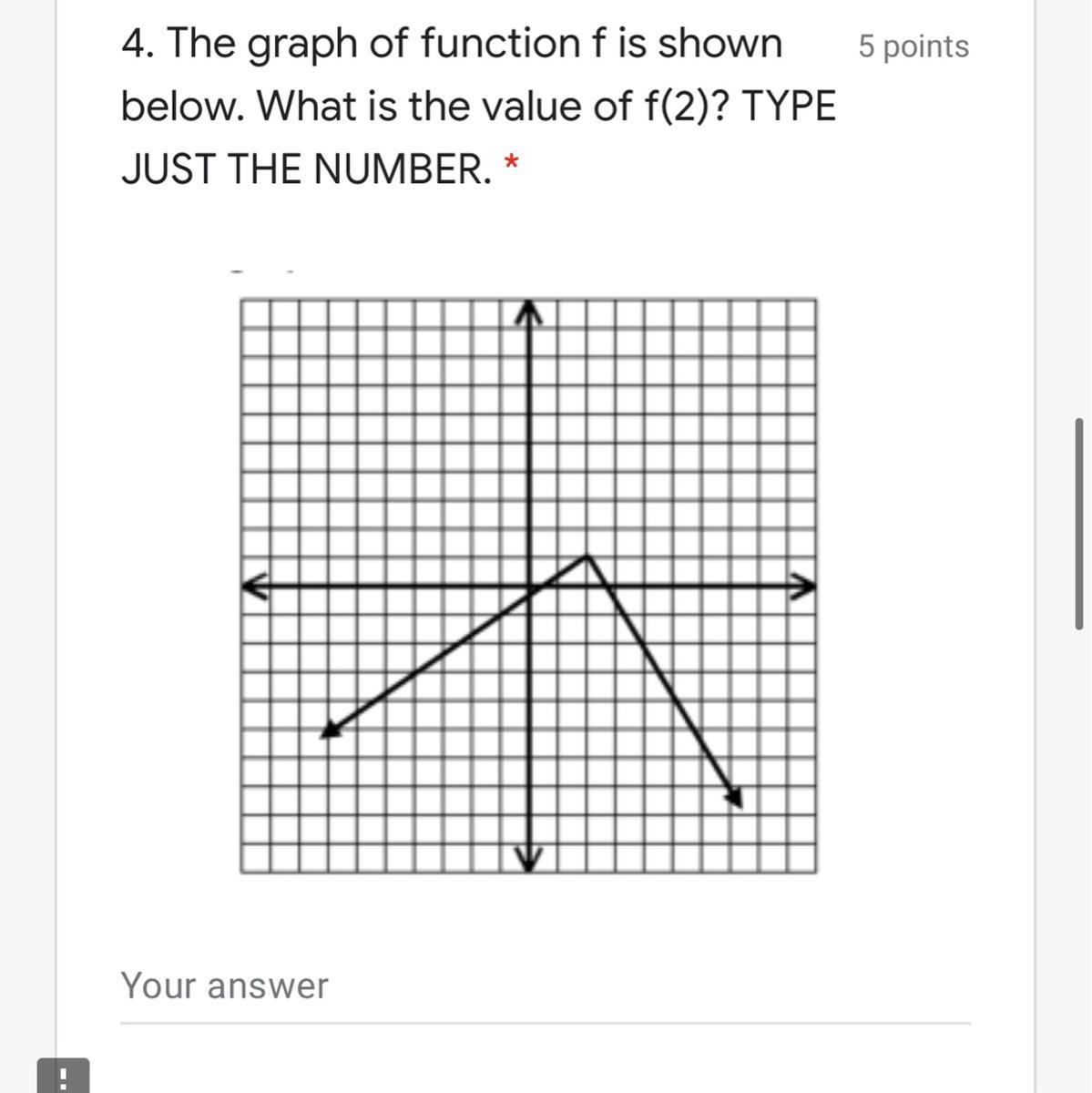The width and height of the screenshot is (1092, 1093).
Task: Open the report problem exclamation icon
Action: pyautogui.click(x=63, y=1078)
